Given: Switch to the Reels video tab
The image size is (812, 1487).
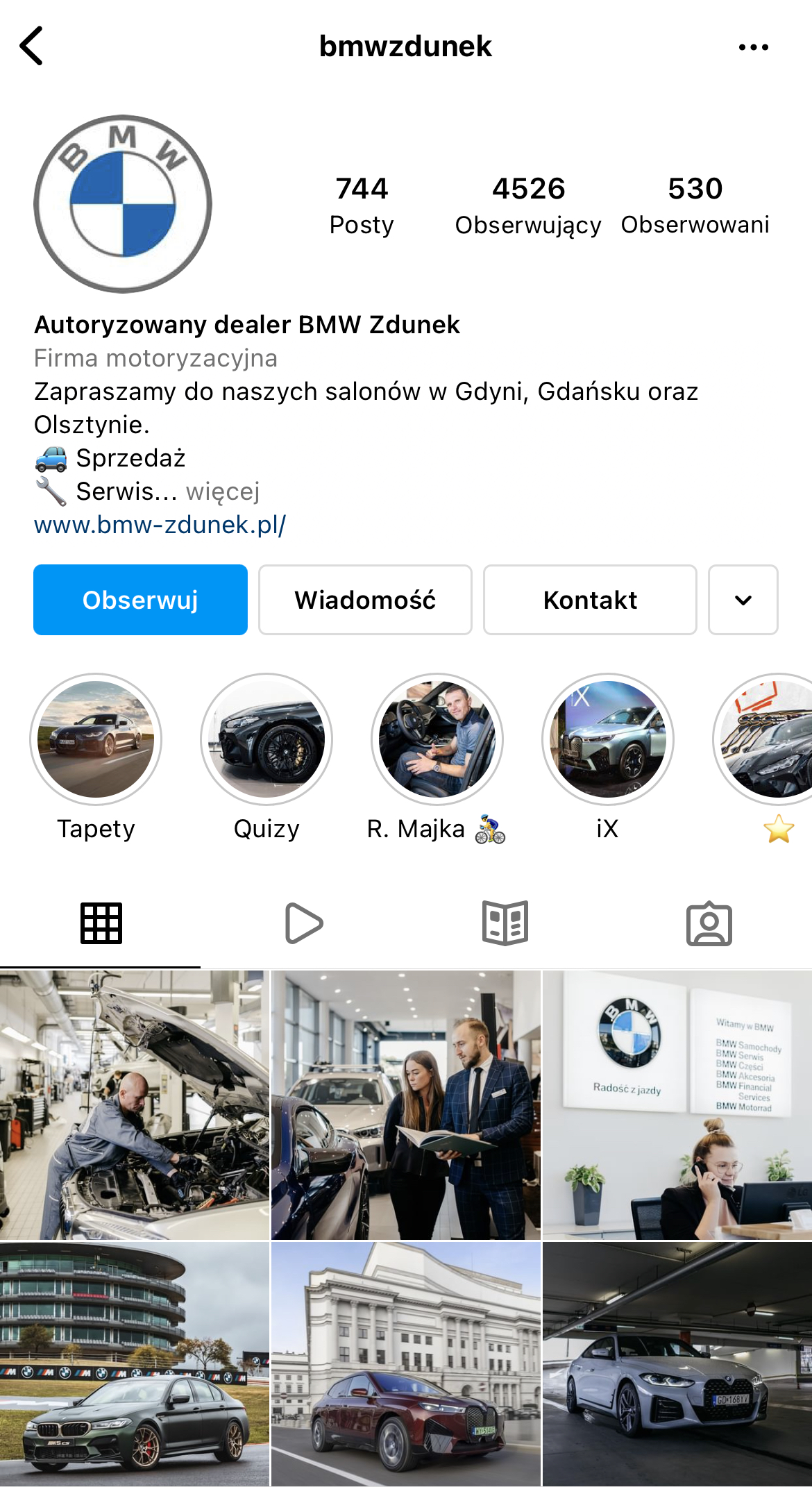Looking at the screenshot, I should [x=304, y=923].
